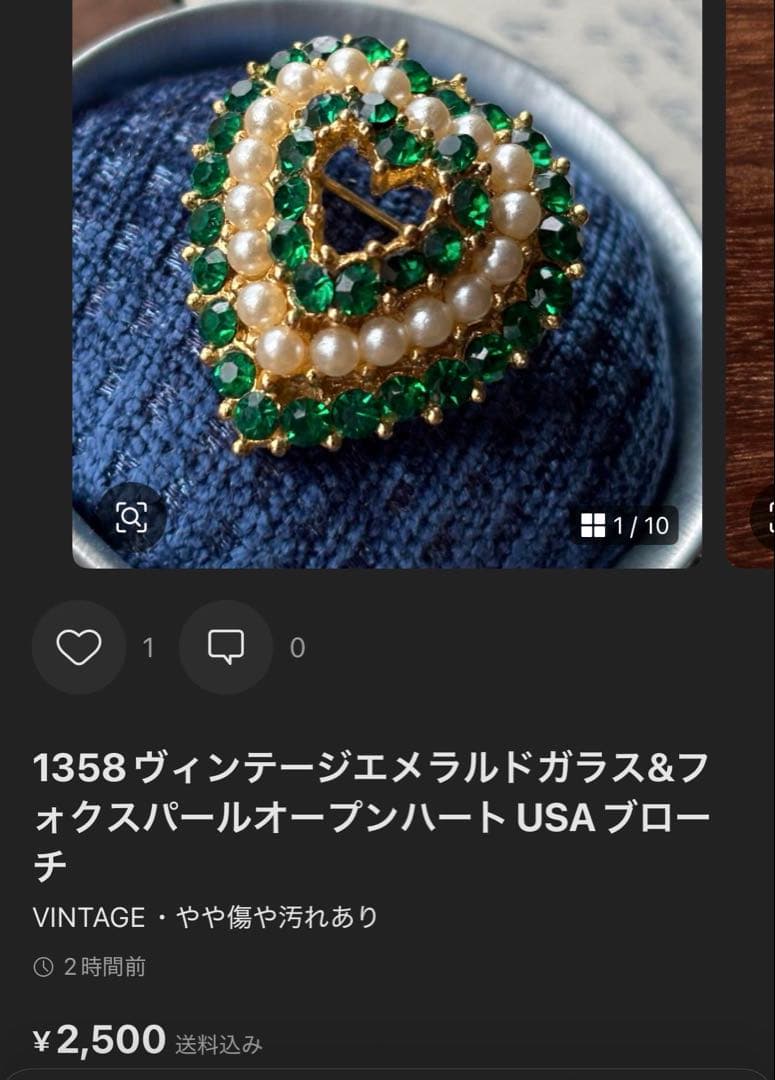Open the 1358 ヴィンテージエメラルドガラス listing title
This screenshot has height=1080, width=775.
click(x=370, y=805)
